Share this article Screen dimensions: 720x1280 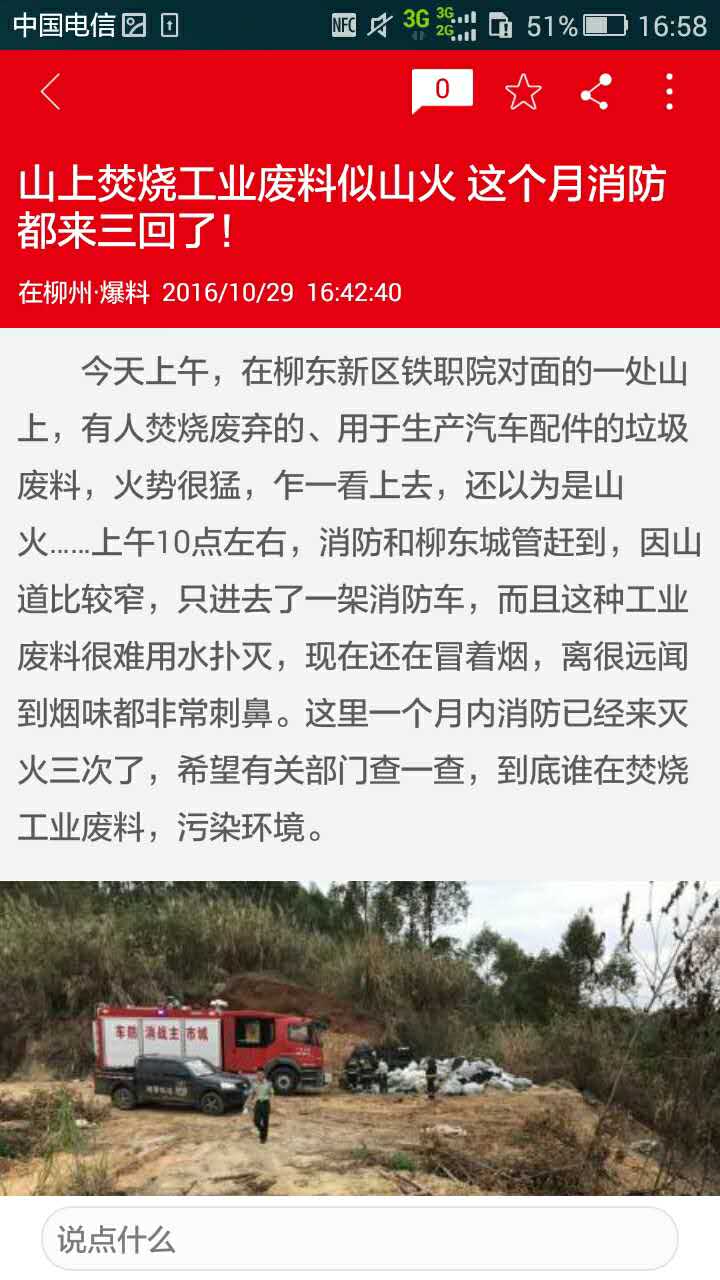(x=596, y=92)
